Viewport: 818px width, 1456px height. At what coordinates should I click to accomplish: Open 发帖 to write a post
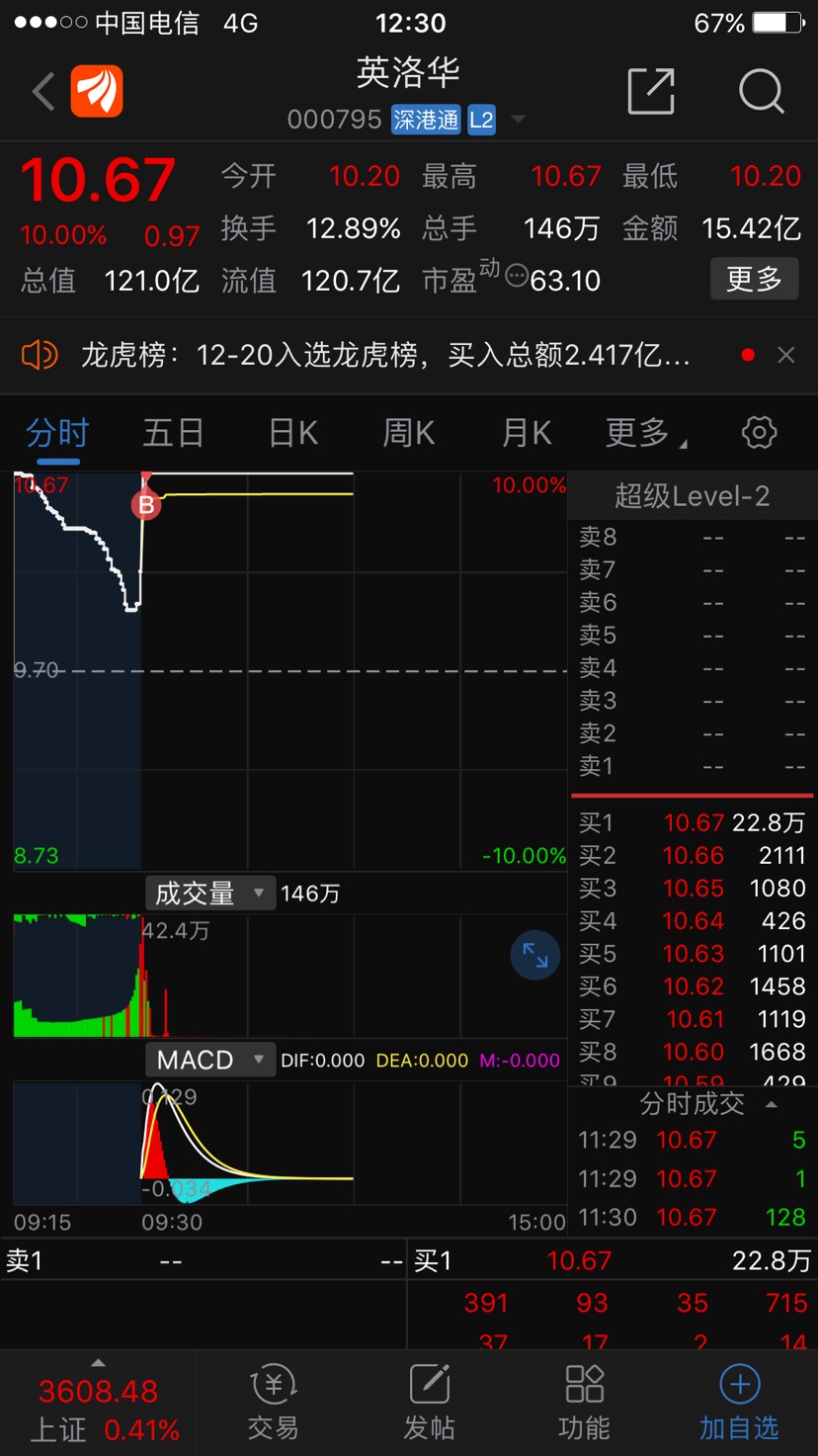[429, 1404]
